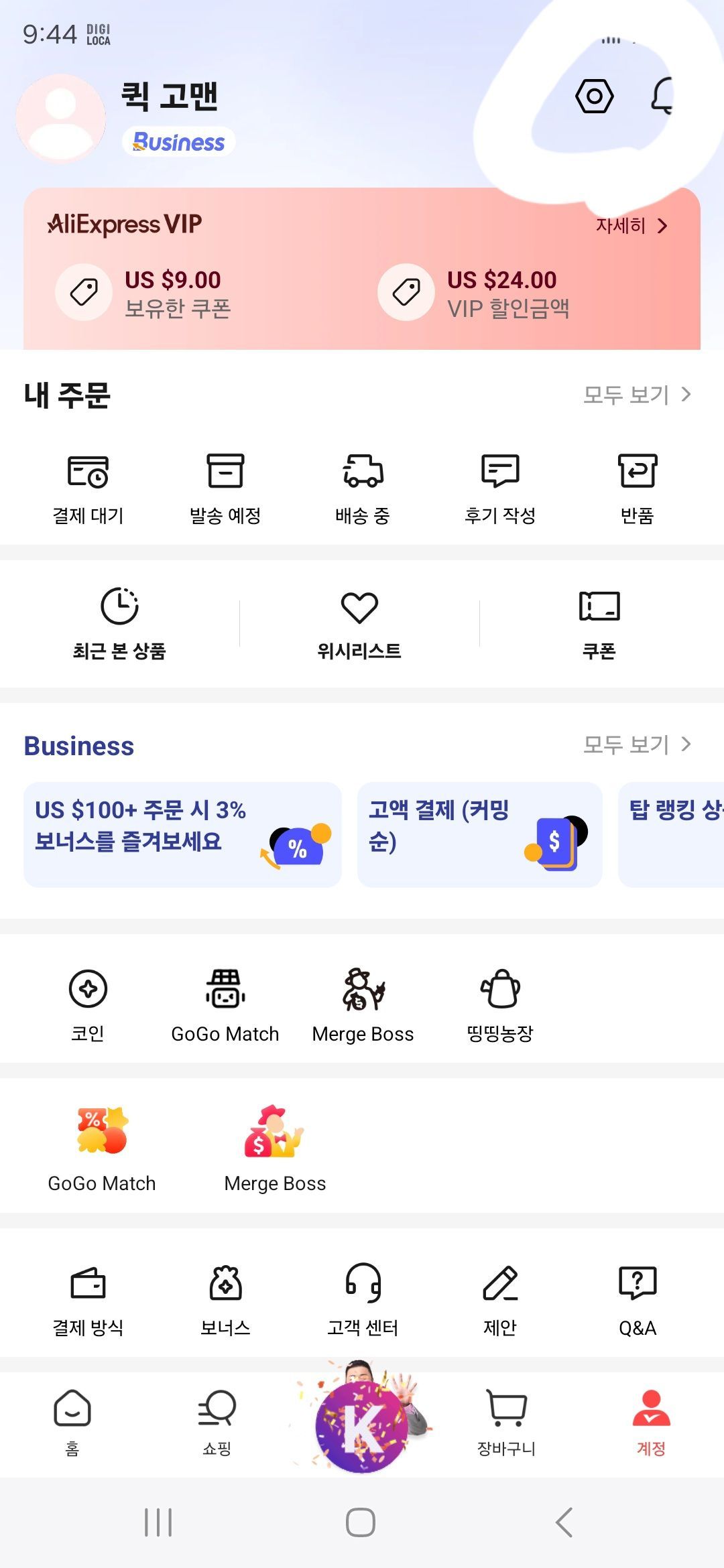Expand 내 주문 with 모두 보기 arrow
724x1568 pixels.
click(633, 395)
